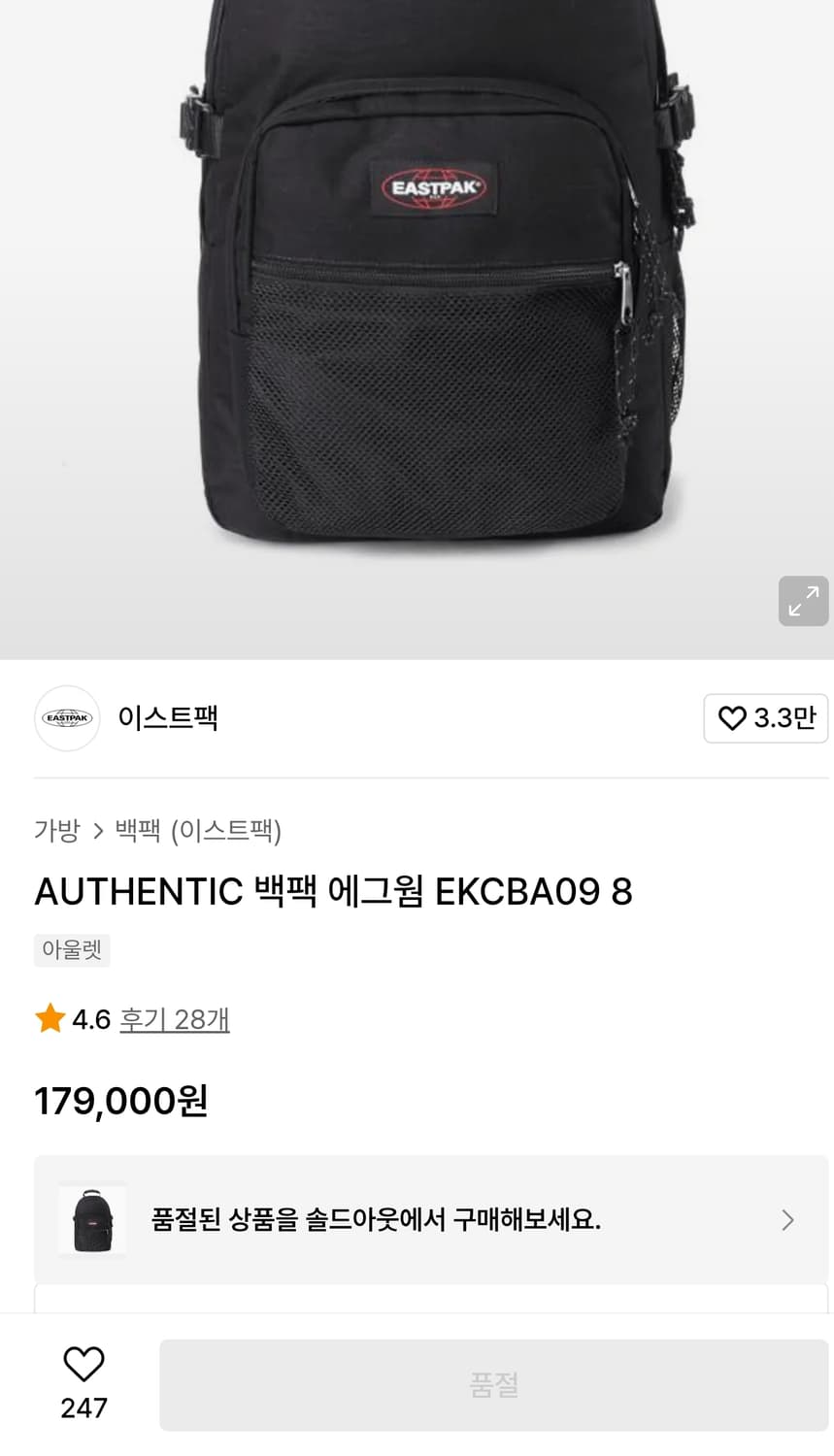This screenshot has width=834, height=1456.
Task: Tap the heart icon showing 3.3만
Action: pyautogui.click(x=734, y=718)
